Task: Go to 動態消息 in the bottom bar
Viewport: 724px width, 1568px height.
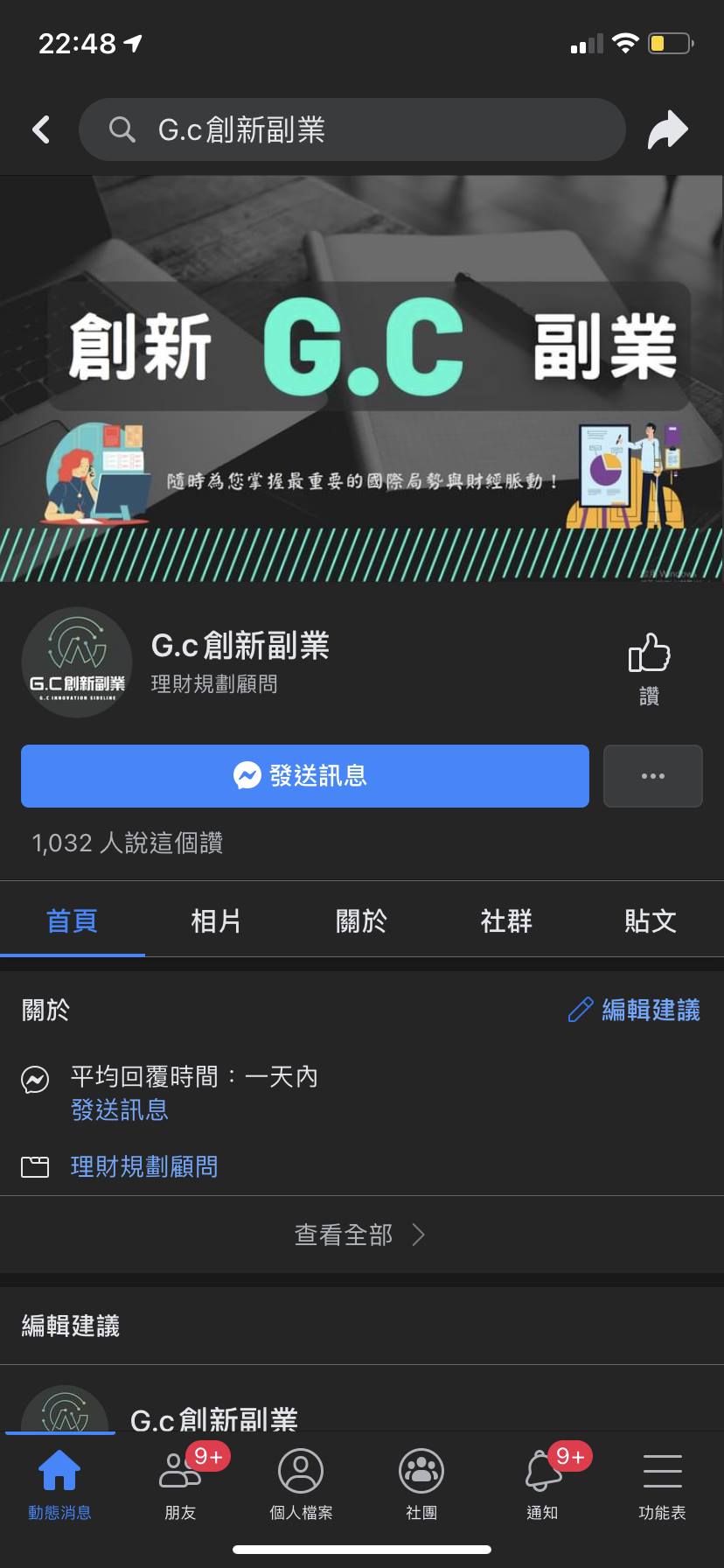Action: pyautogui.click(x=59, y=1482)
